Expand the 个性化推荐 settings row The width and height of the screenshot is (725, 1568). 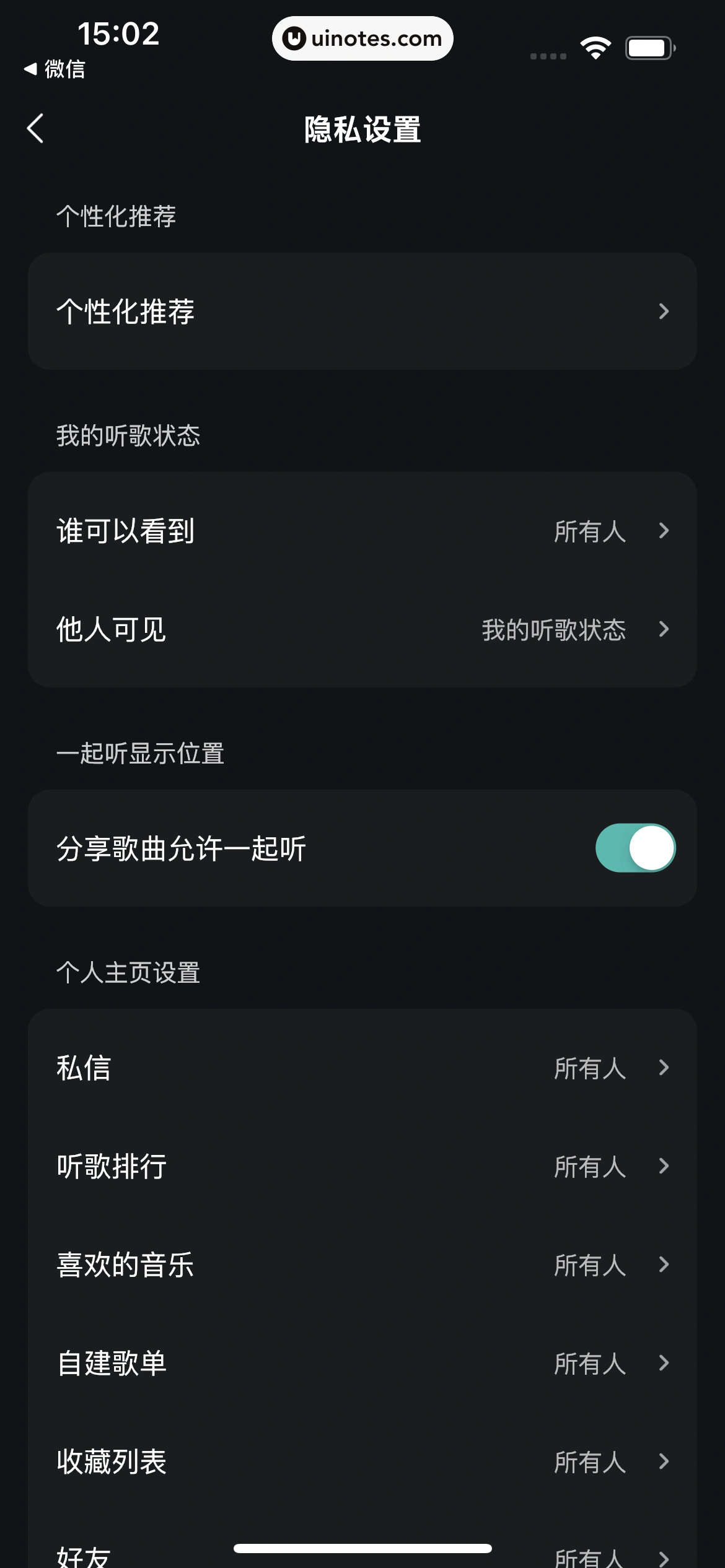coord(362,311)
